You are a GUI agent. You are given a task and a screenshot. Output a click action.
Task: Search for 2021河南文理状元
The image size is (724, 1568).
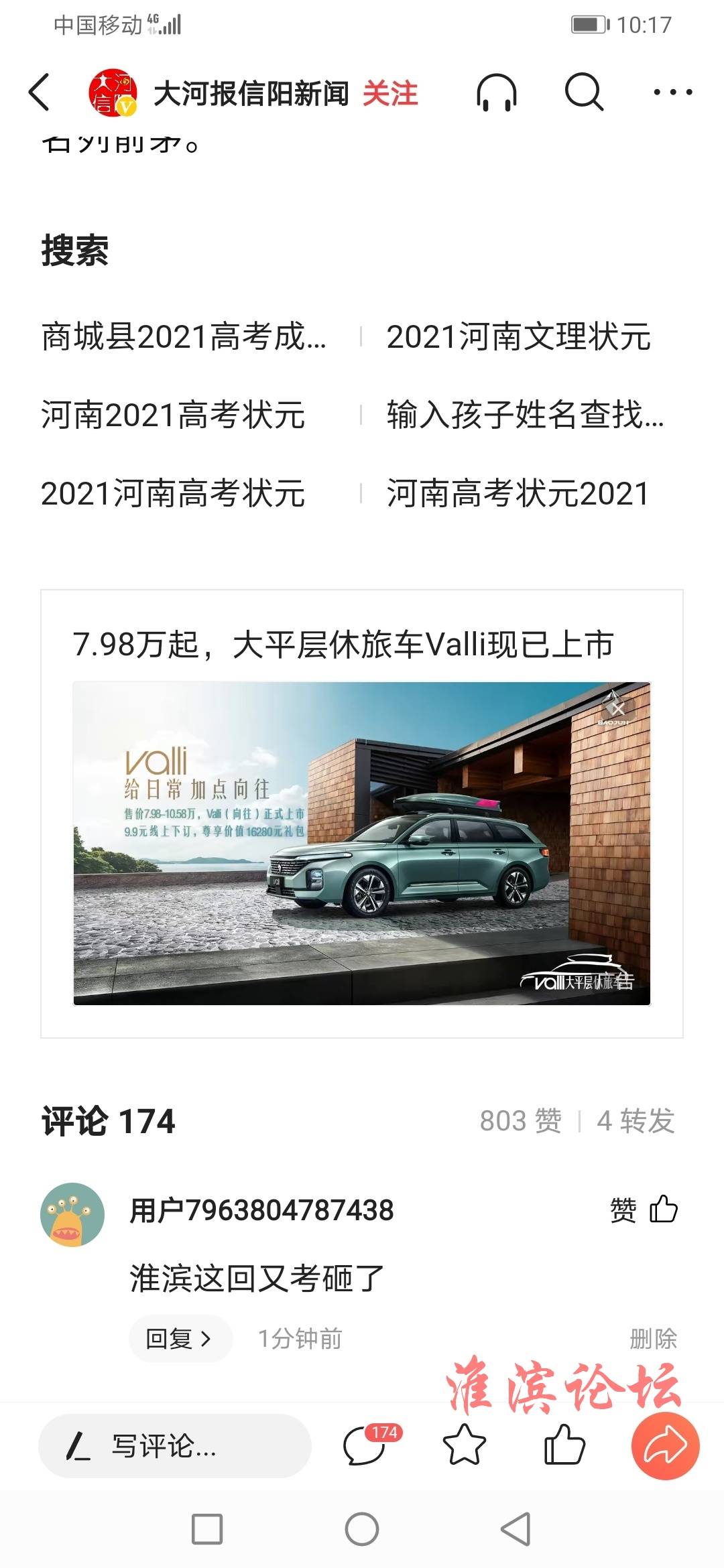click(518, 336)
